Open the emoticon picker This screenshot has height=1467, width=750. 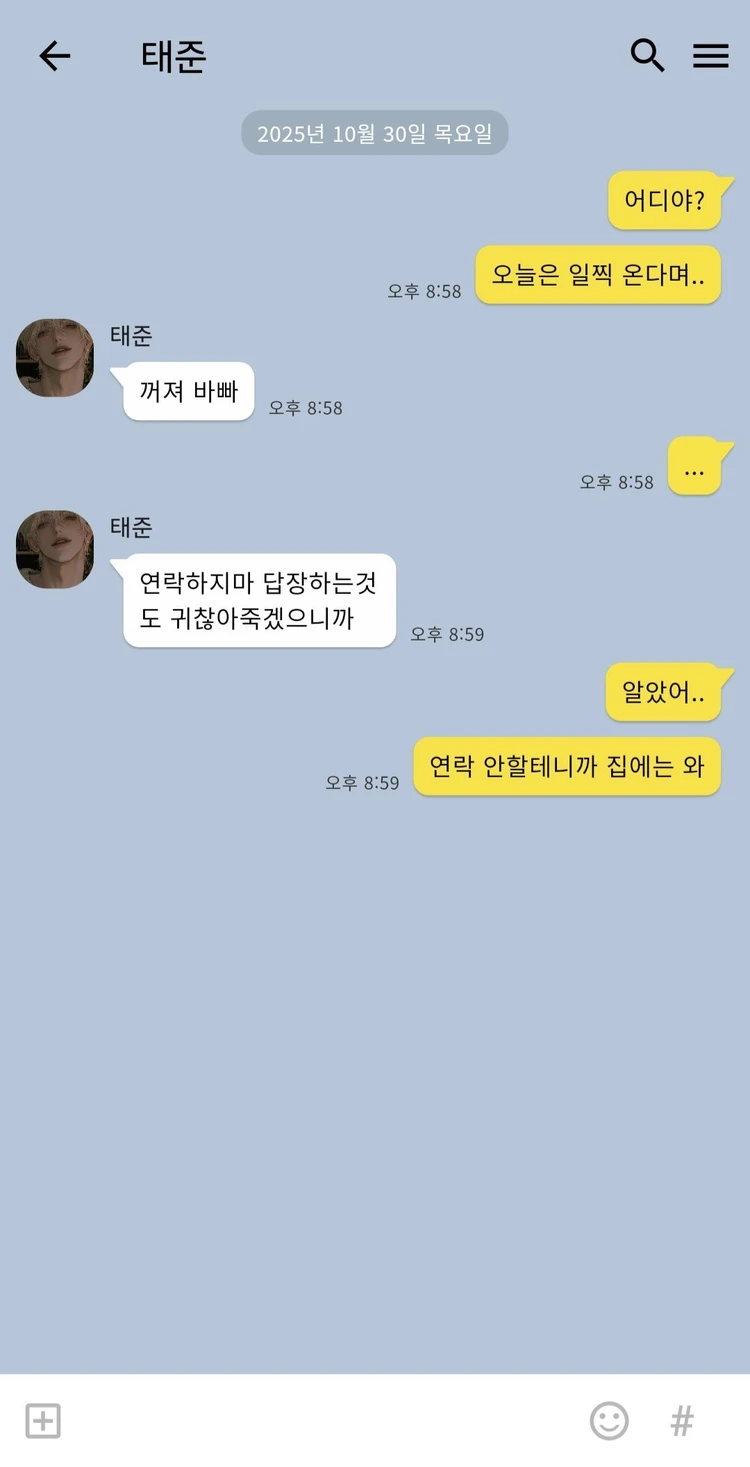[609, 1420]
